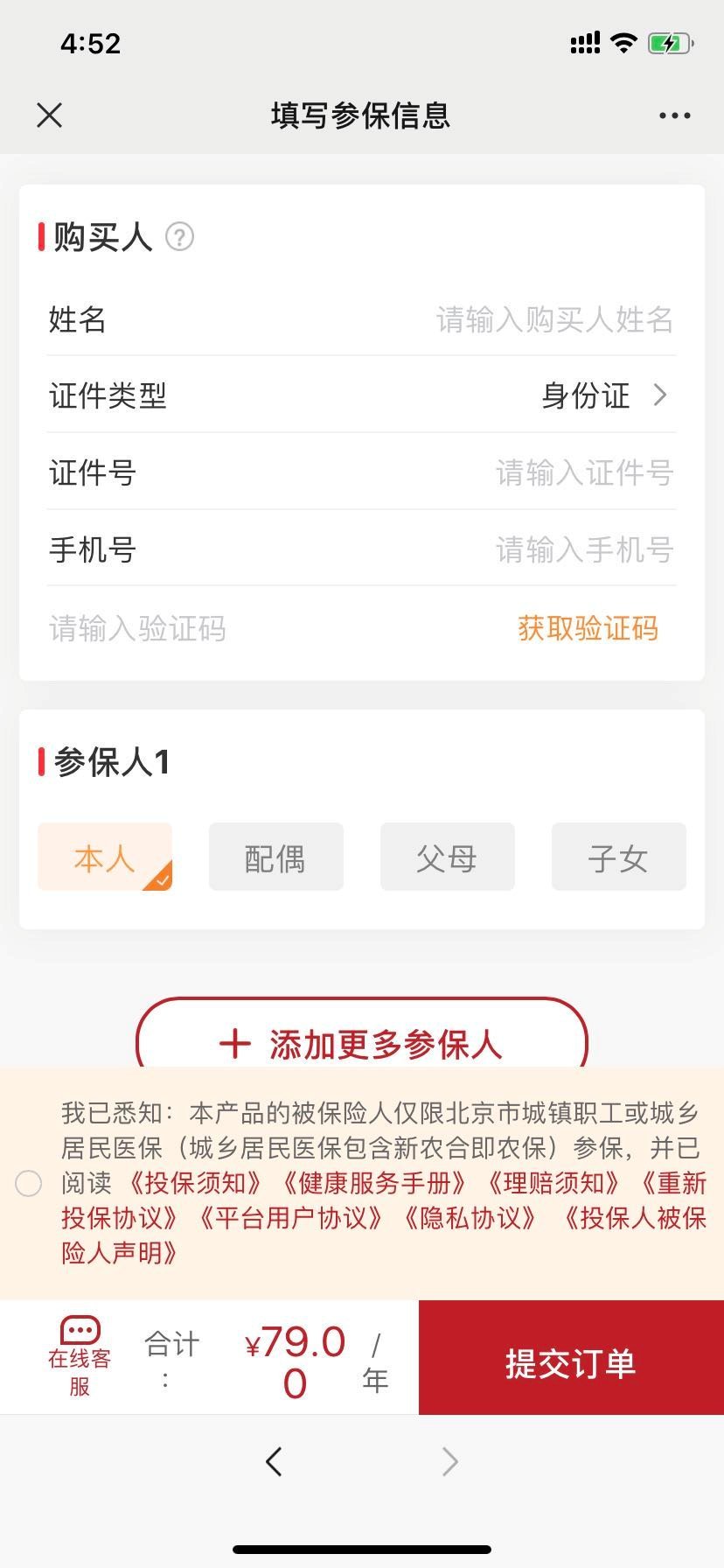Screen dimensions: 724x1568
Task: Change 证件类型 from 身份证
Action: click(x=603, y=395)
